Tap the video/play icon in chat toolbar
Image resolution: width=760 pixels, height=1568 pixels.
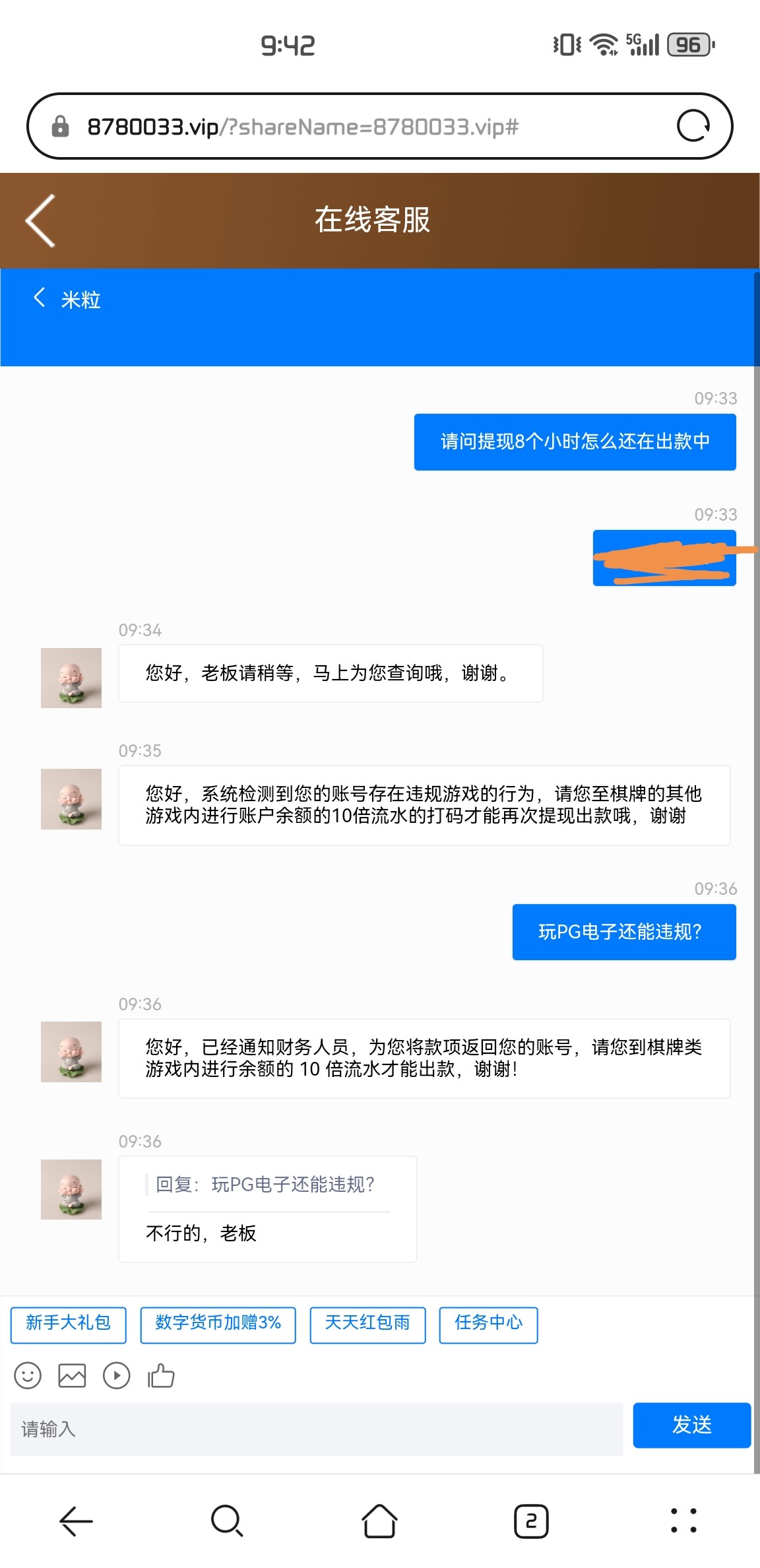(116, 1375)
